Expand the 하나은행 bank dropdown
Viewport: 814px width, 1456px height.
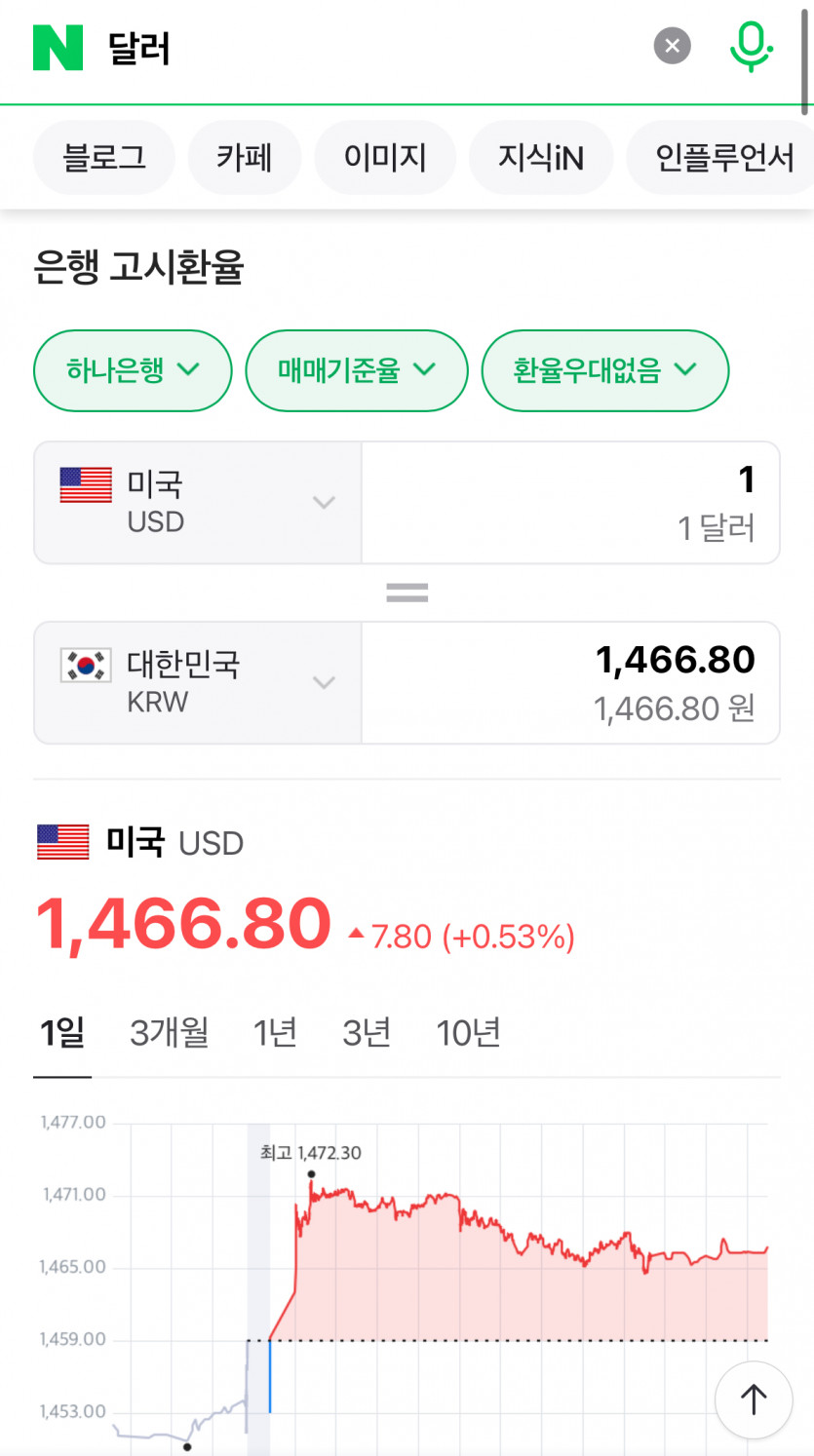click(x=133, y=370)
